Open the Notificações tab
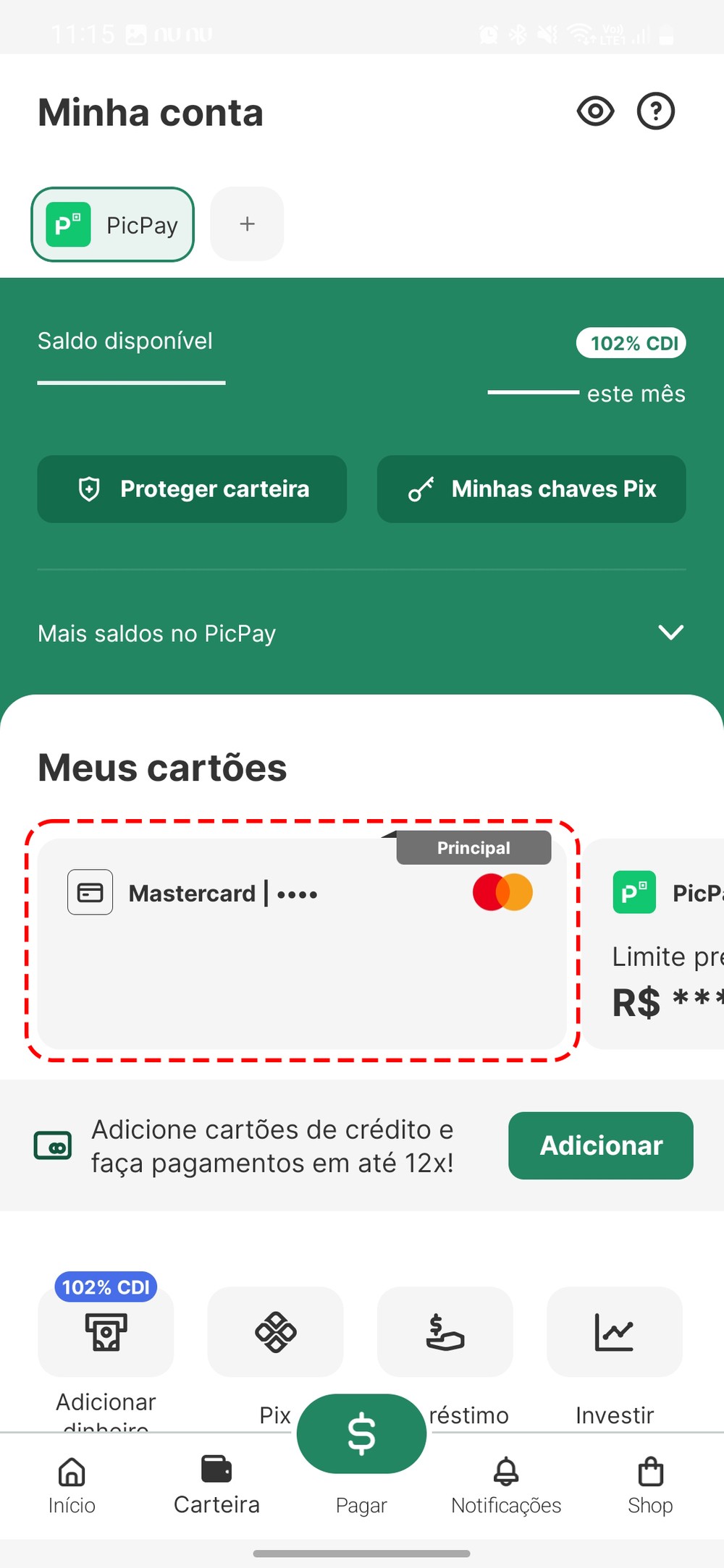724x1568 pixels. tap(506, 1486)
